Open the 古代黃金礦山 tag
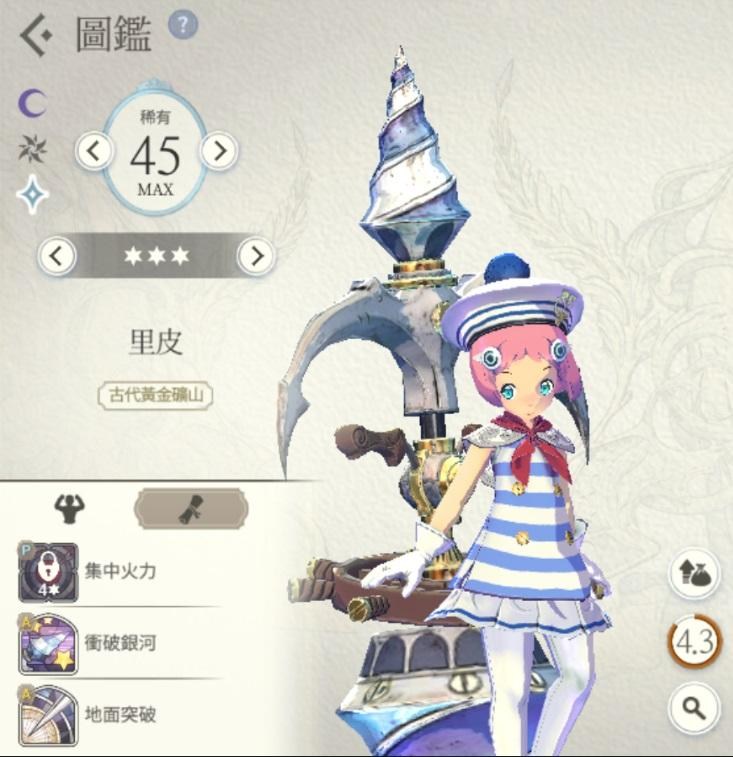 [155, 394]
